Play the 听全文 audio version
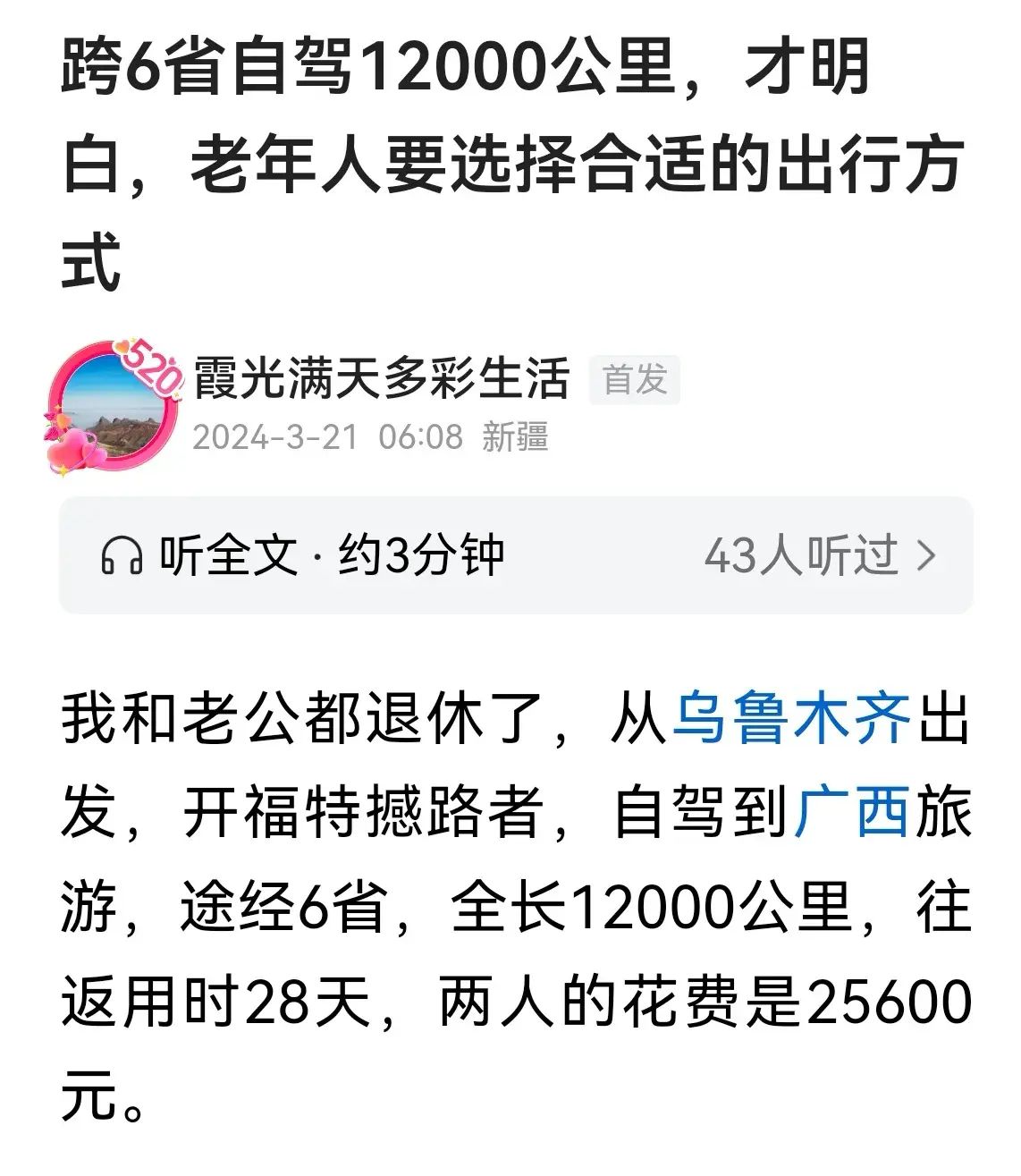The image size is (1021, 1176). 304,555
